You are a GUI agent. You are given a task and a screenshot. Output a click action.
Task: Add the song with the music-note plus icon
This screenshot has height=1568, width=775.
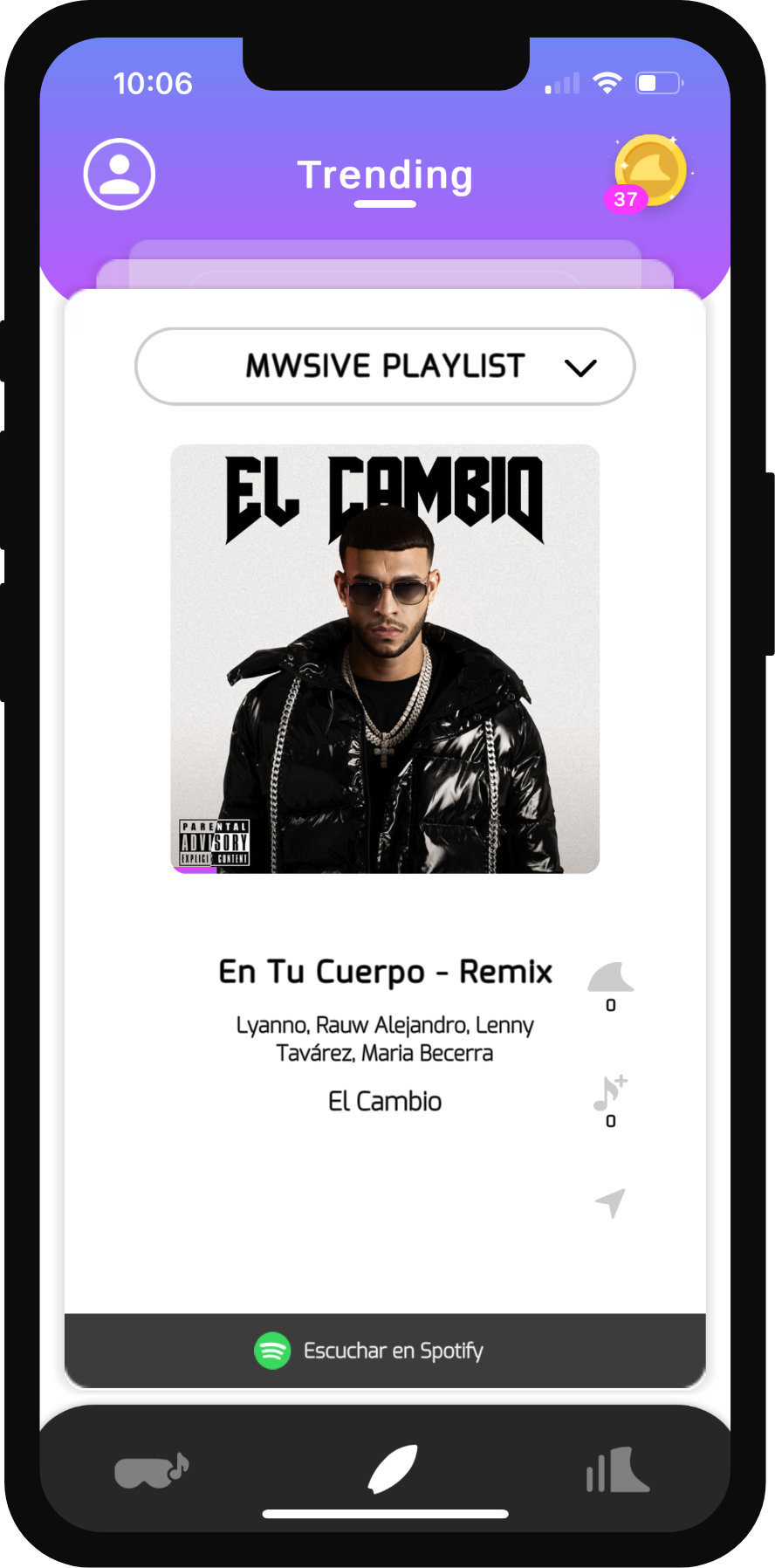coord(611,1093)
